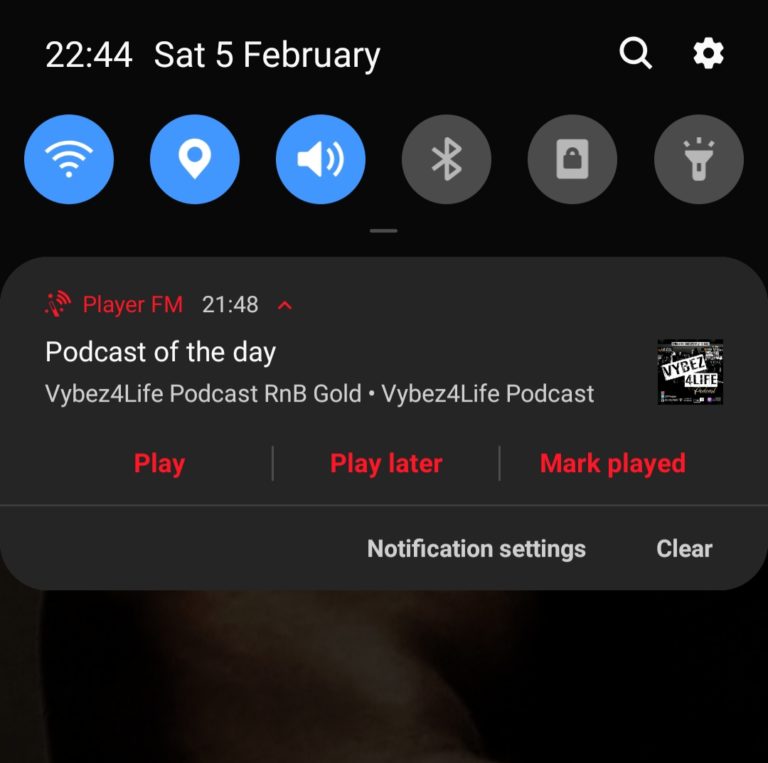Open the Podcast of the day notification

(x=320, y=372)
